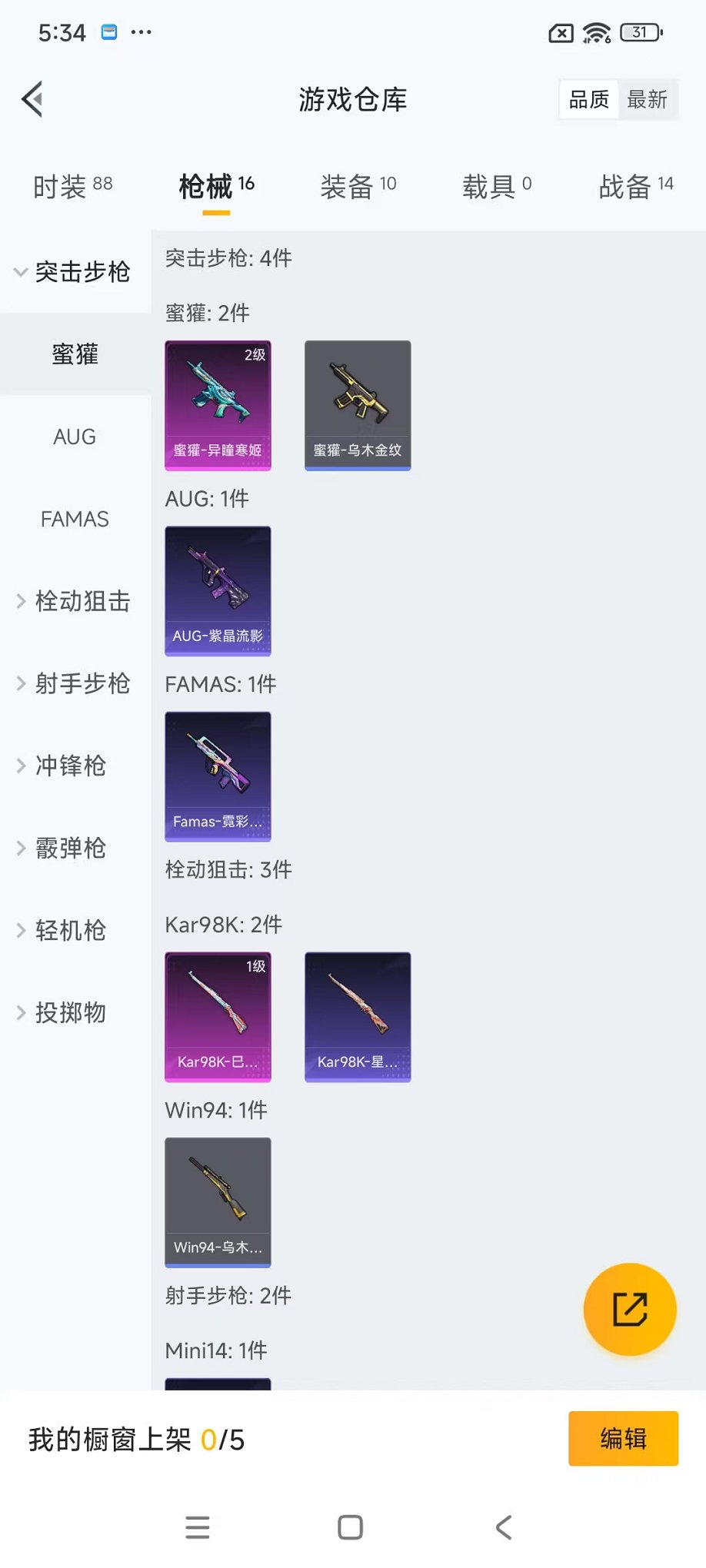
Task: Collapse the 突击步枪 category
Action: point(75,272)
